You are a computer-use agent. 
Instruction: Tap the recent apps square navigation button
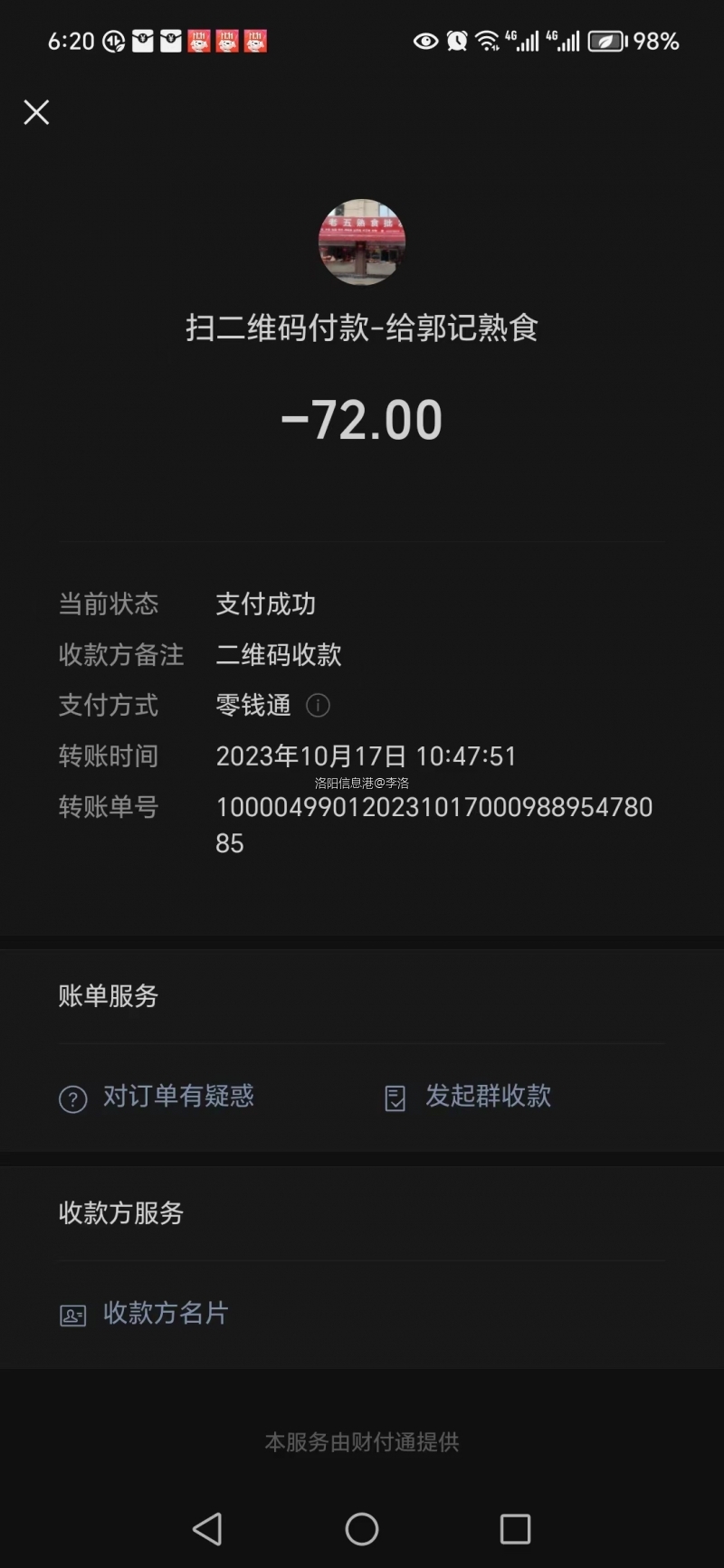514,1529
